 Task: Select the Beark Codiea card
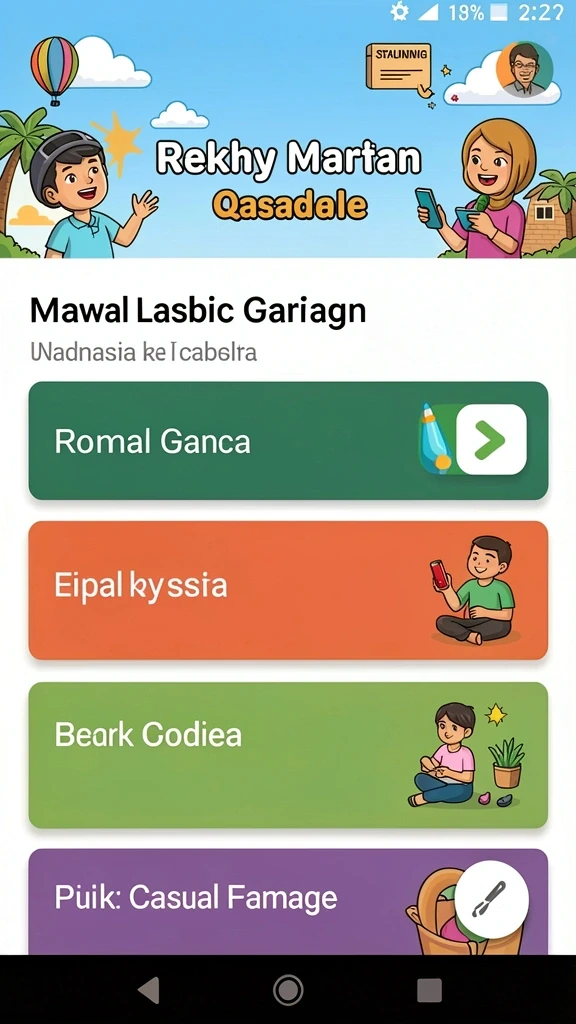coord(288,755)
